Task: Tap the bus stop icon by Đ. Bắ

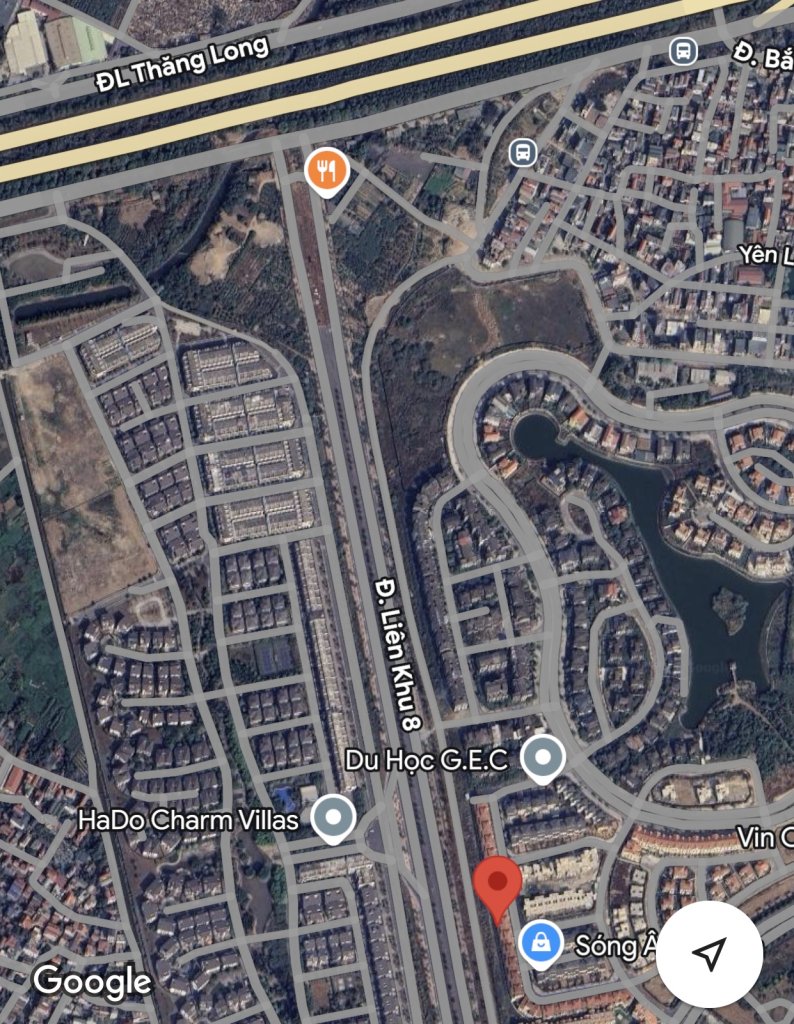Action: (x=683, y=50)
